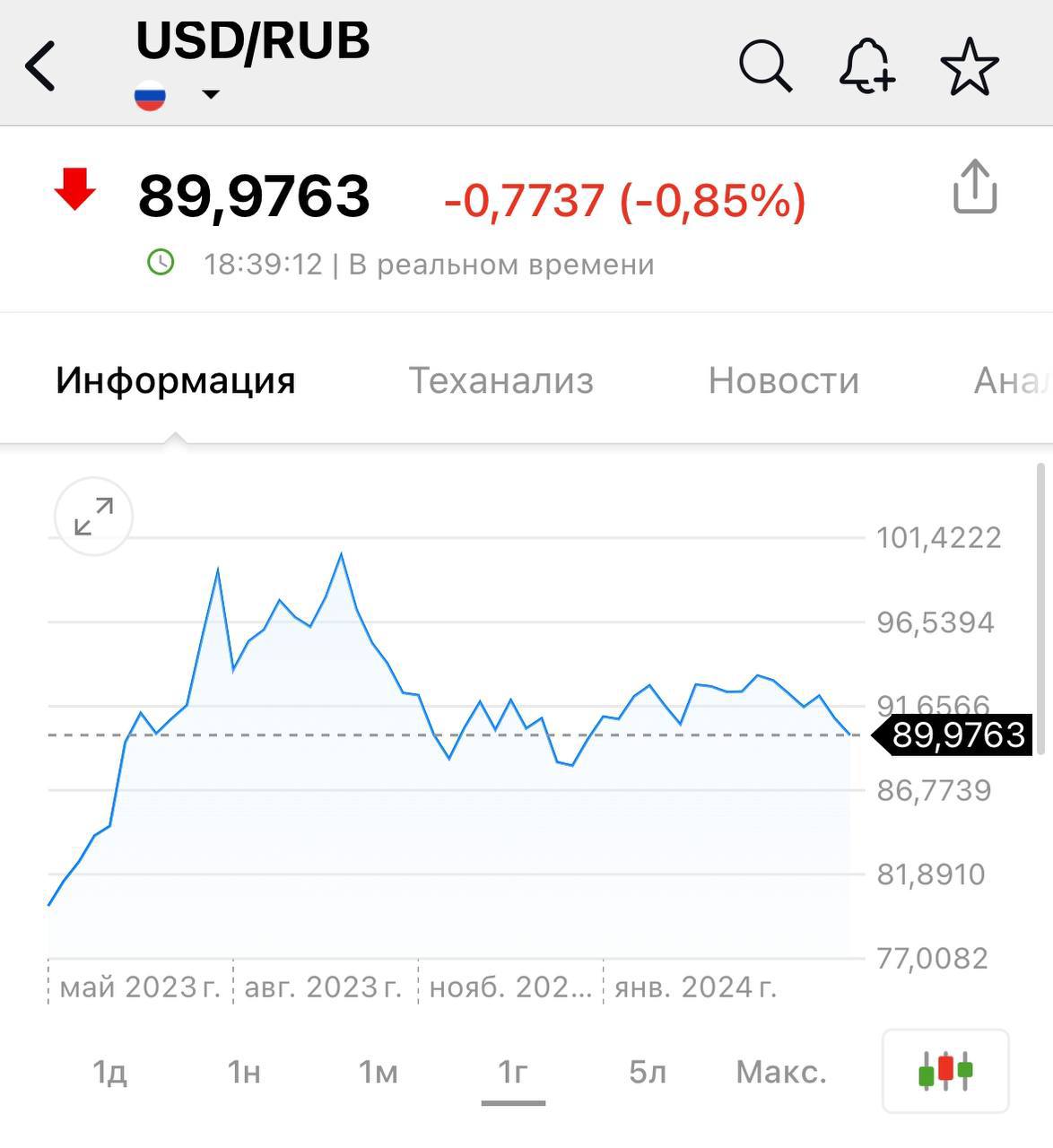The height and width of the screenshot is (1148, 1053).
Task: Select the 5л chart range
Action: [x=648, y=1072]
